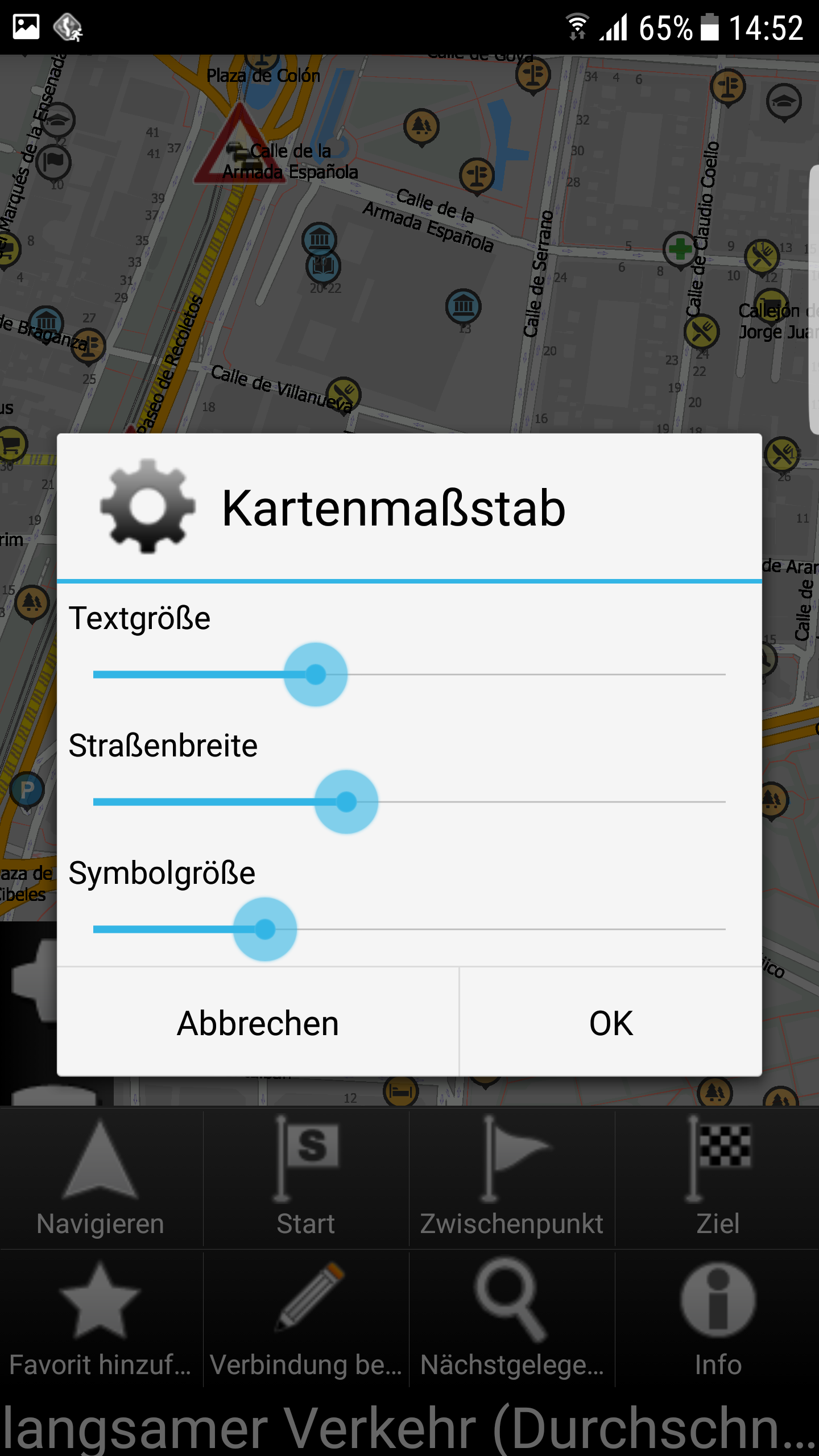Viewport: 819px width, 1456px height.
Task: Tap the Symbolgröße slider handle
Action: [265, 929]
